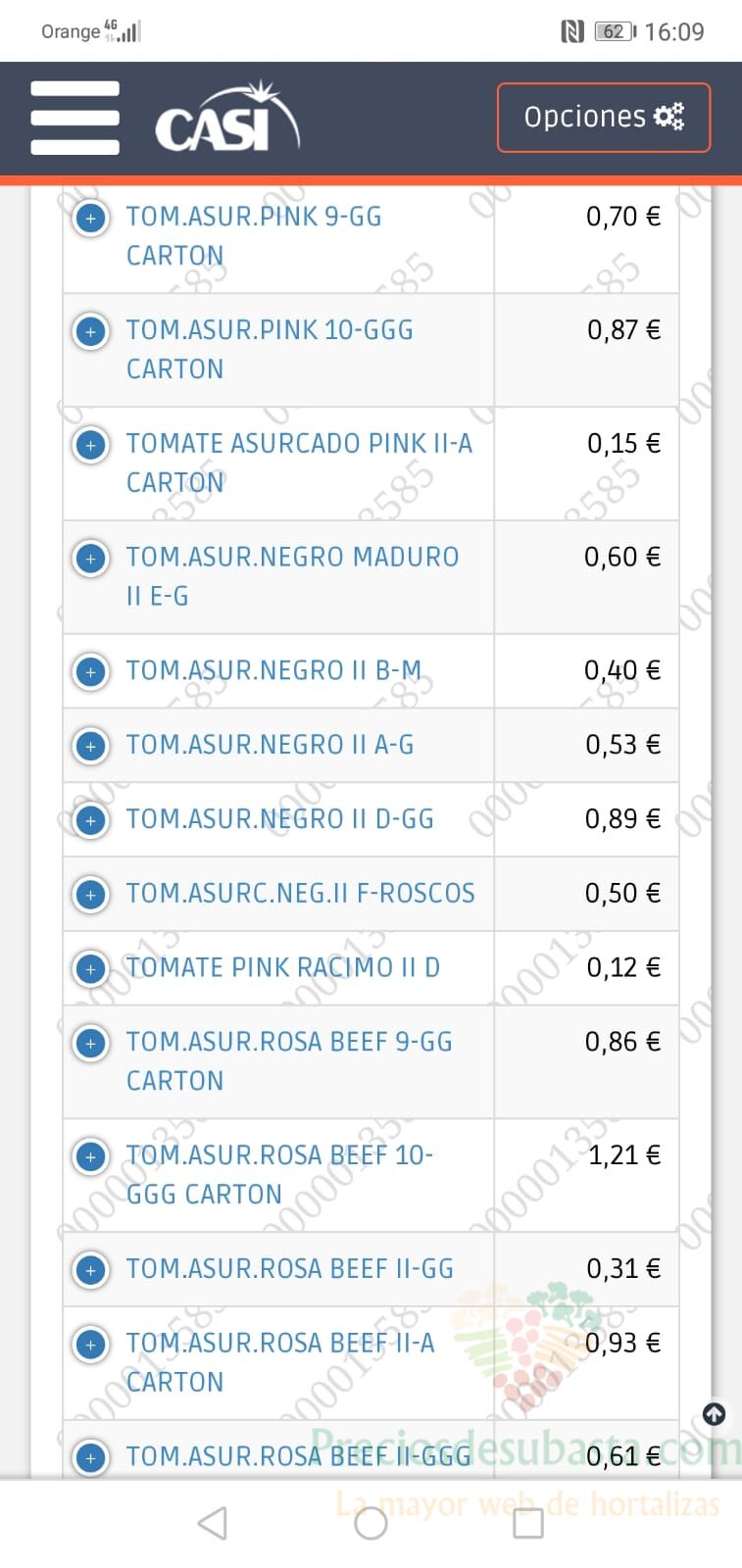742x1568 pixels.
Task: Expand the TOM.ASUR.ROSA BEEF II-GGG row
Action: tap(91, 1457)
